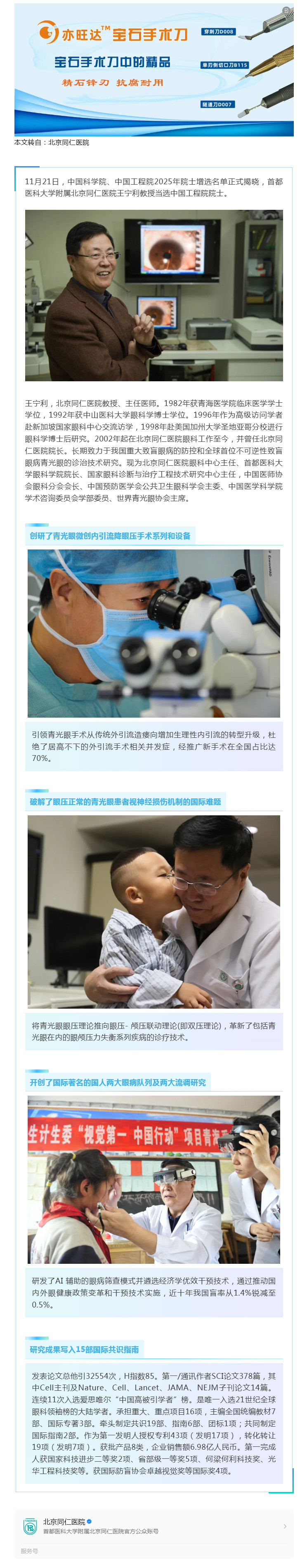Open the surgery microscope photo

pyautogui.click(x=153, y=633)
